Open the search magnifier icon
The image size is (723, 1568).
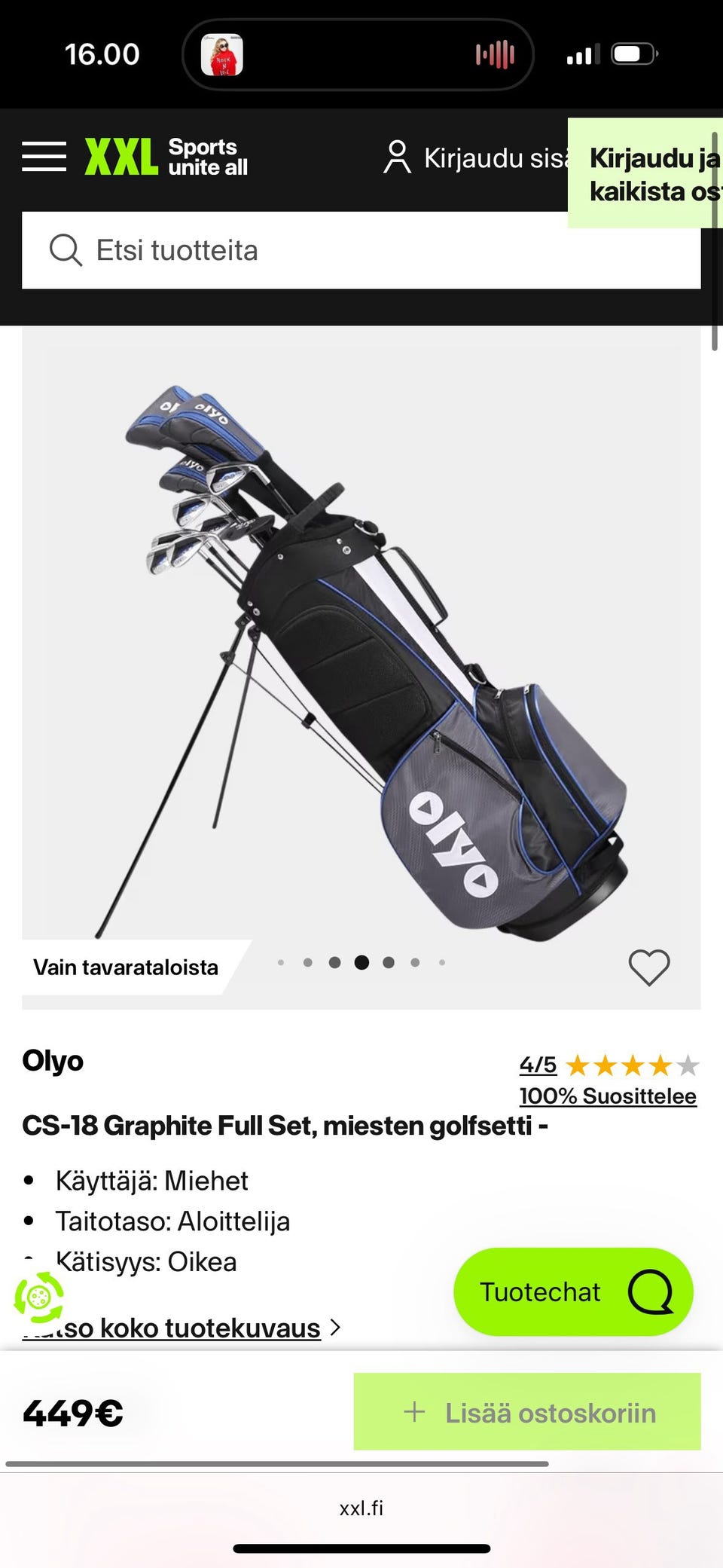coord(66,250)
